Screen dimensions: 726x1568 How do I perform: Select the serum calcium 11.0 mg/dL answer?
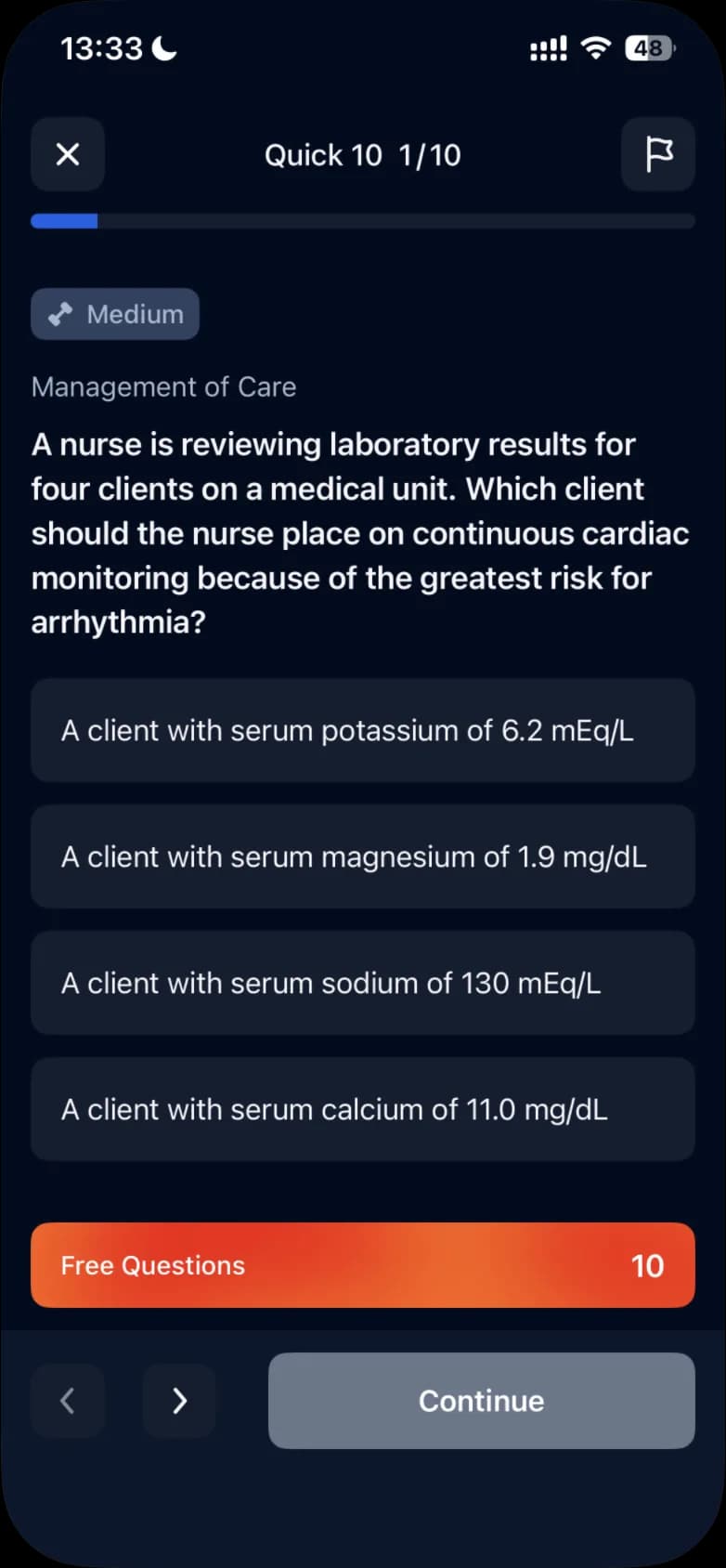click(363, 1109)
